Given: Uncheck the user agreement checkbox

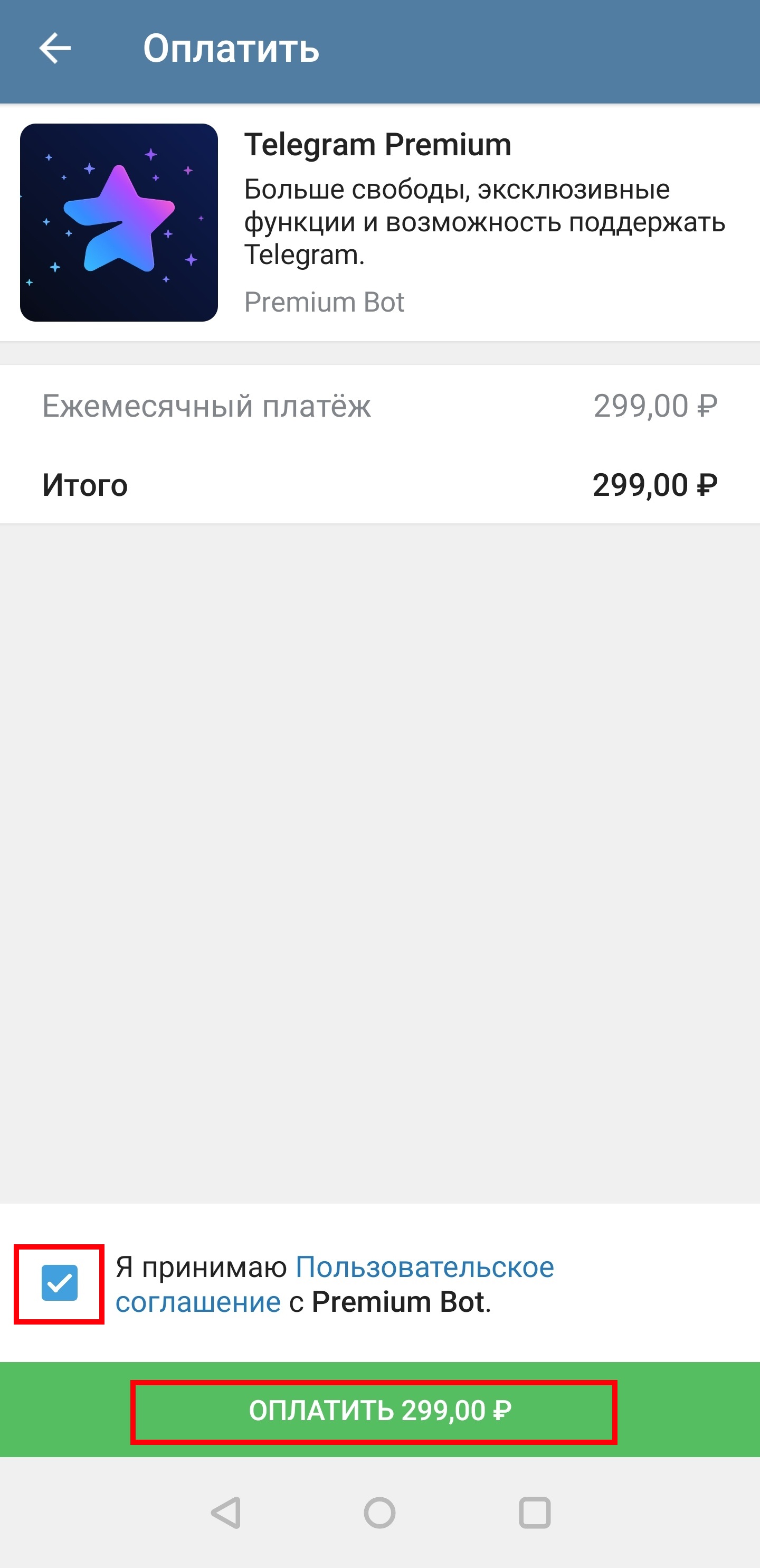Looking at the screenshot, I should coord(60,1282).
